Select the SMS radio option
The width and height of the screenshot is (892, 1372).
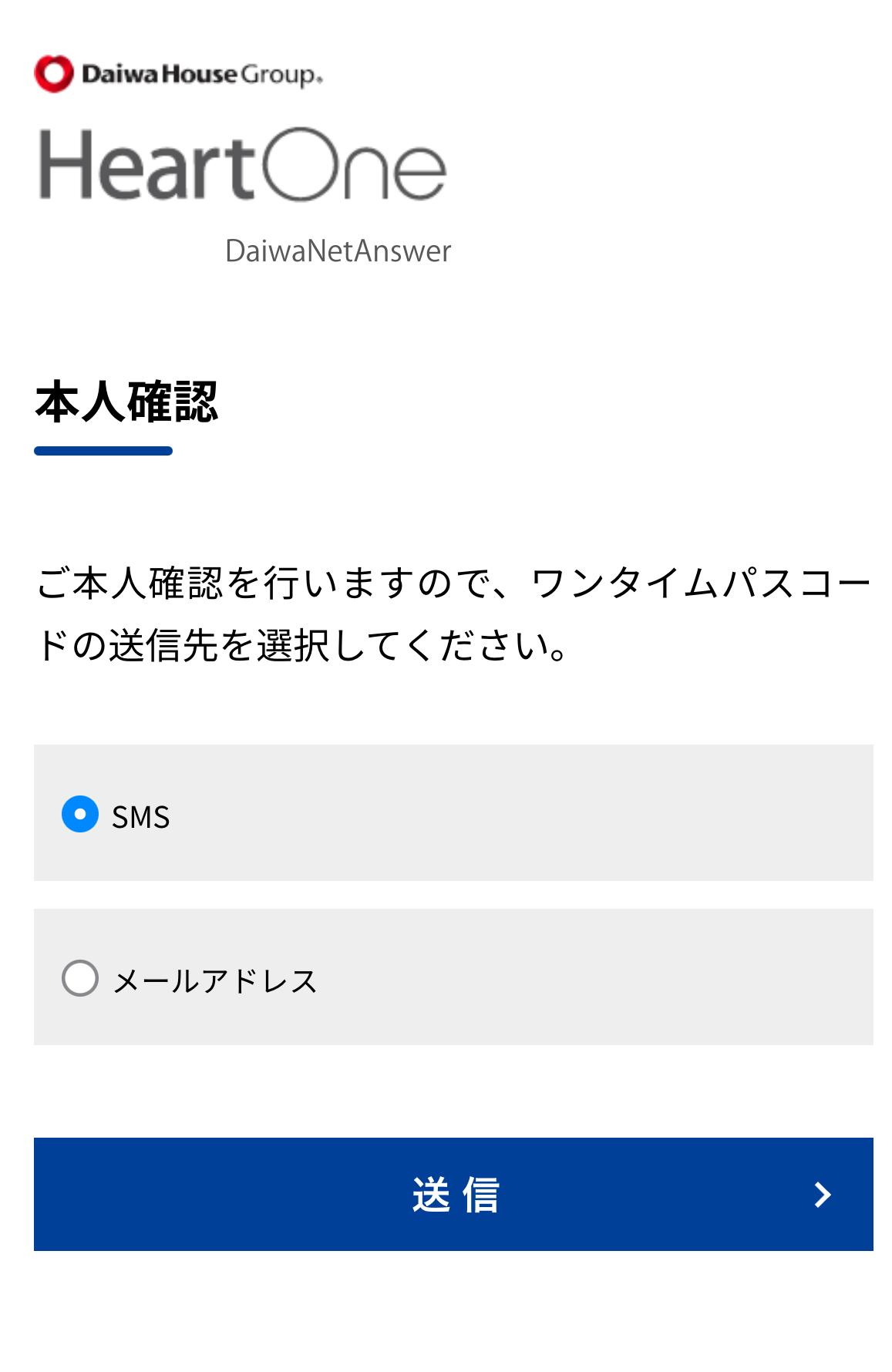pyautogui.click(x=80, y=815)
